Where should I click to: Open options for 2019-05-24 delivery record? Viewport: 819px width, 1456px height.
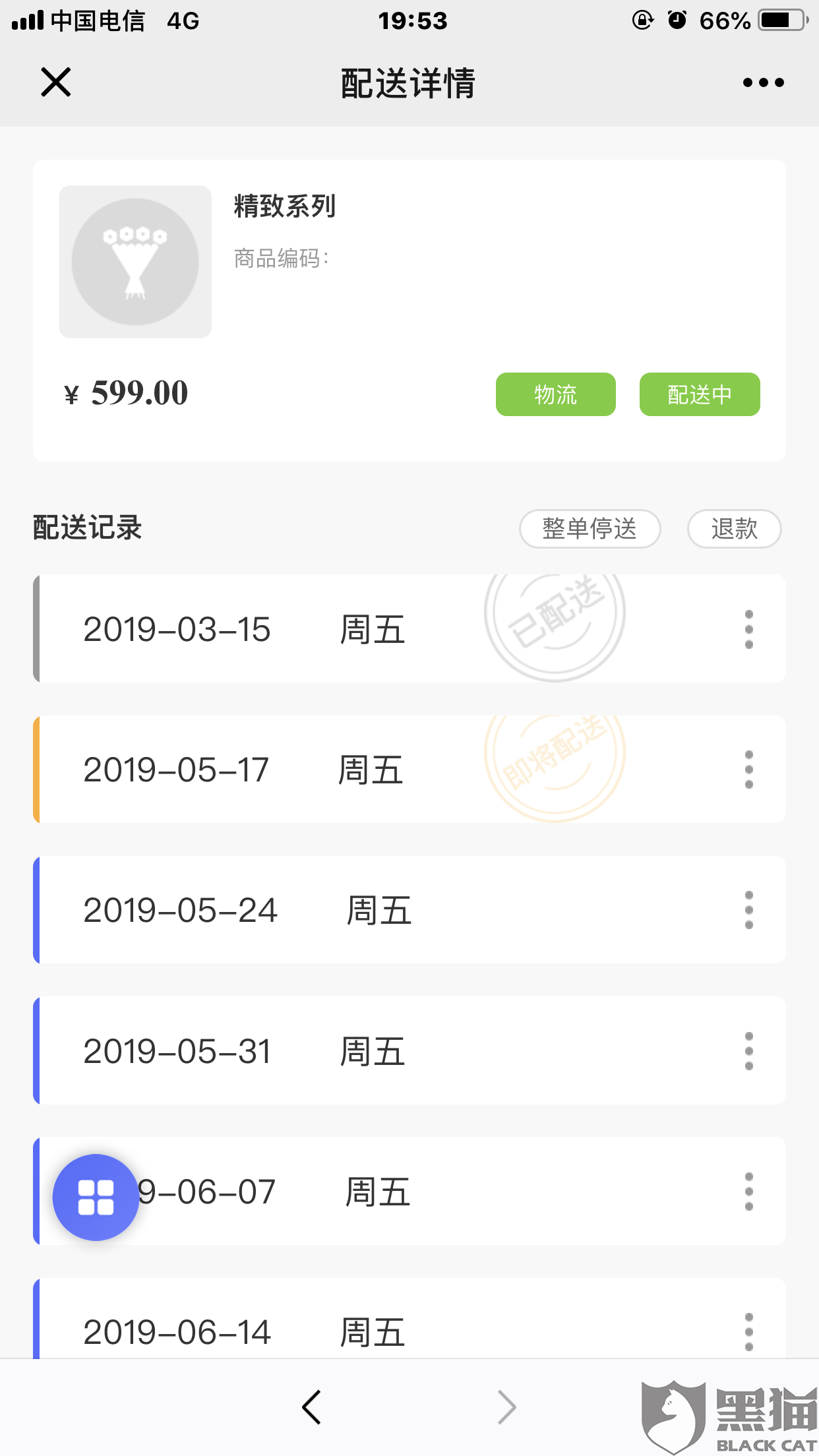748,910
